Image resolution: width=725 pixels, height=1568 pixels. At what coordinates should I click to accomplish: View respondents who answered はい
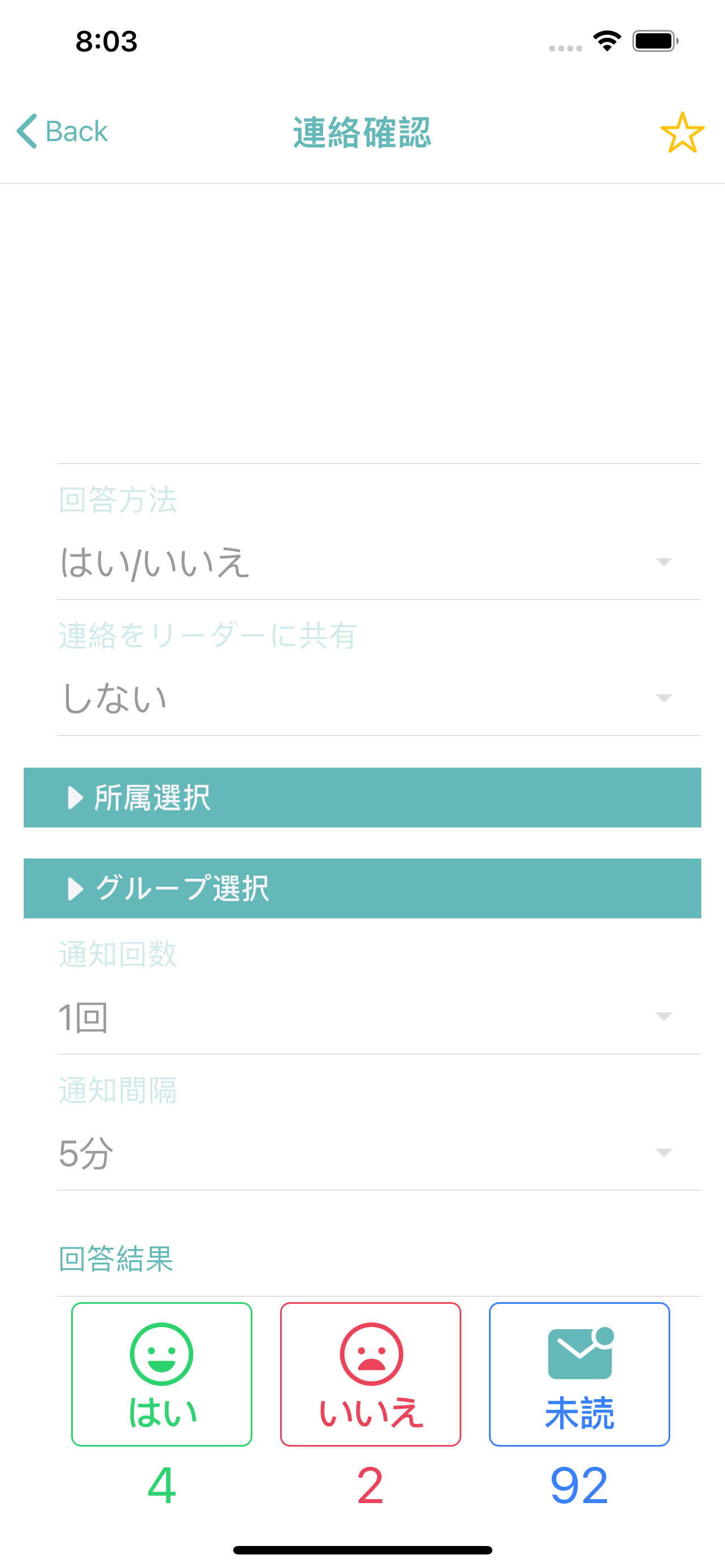pos(161,1374)
